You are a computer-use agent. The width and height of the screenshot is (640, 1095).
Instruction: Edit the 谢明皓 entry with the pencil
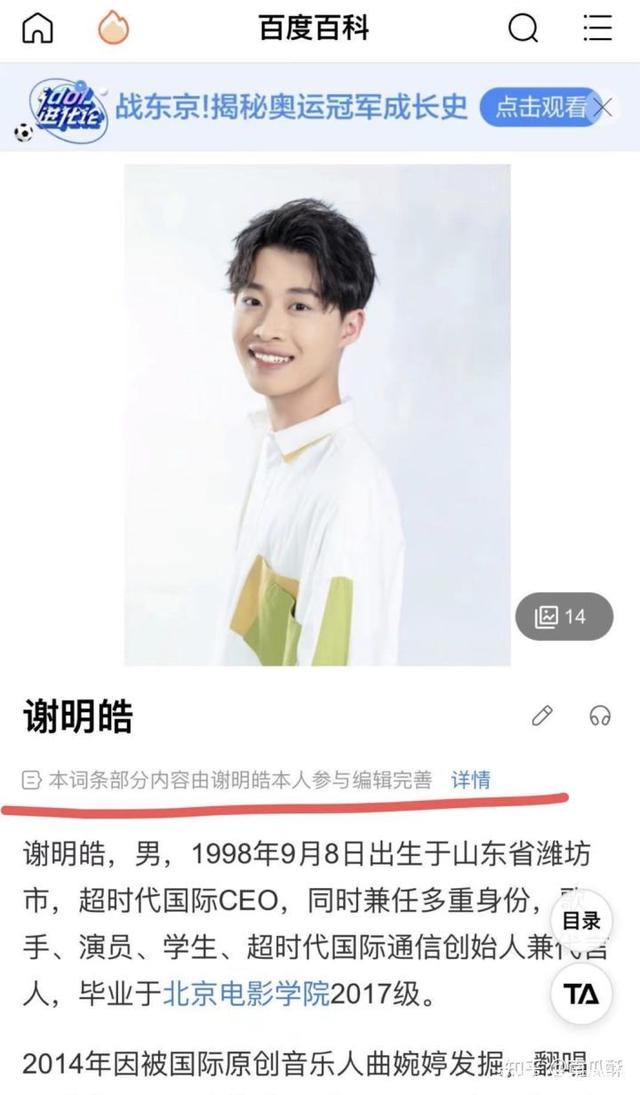pyautogui.click(x=542, y=715)
